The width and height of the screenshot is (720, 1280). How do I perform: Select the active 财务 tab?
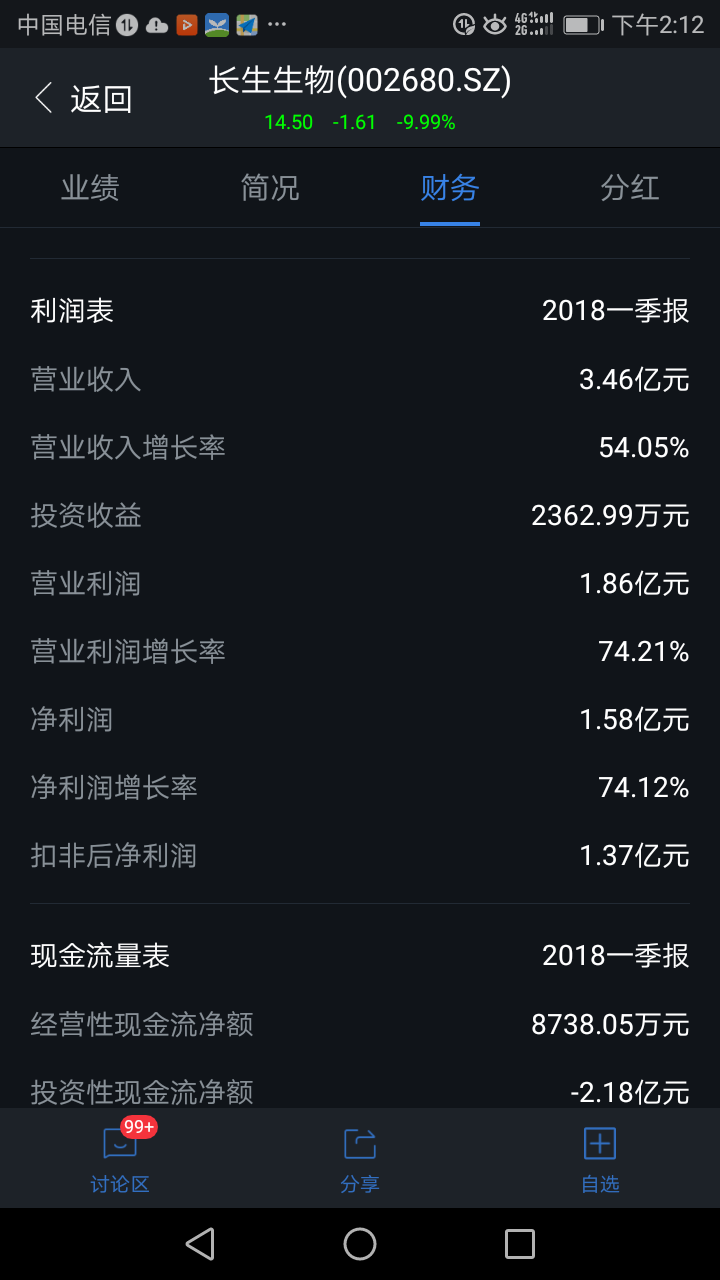tap(450, 188)
